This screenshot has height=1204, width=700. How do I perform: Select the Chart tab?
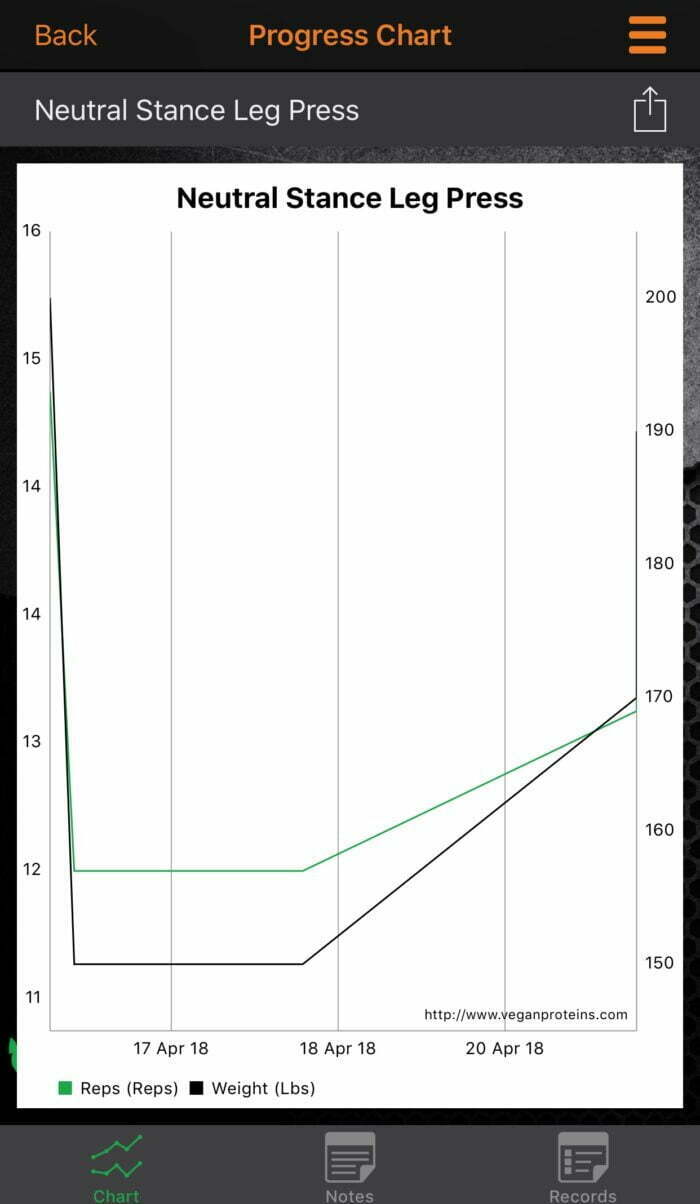click(x=116, y=1167)
